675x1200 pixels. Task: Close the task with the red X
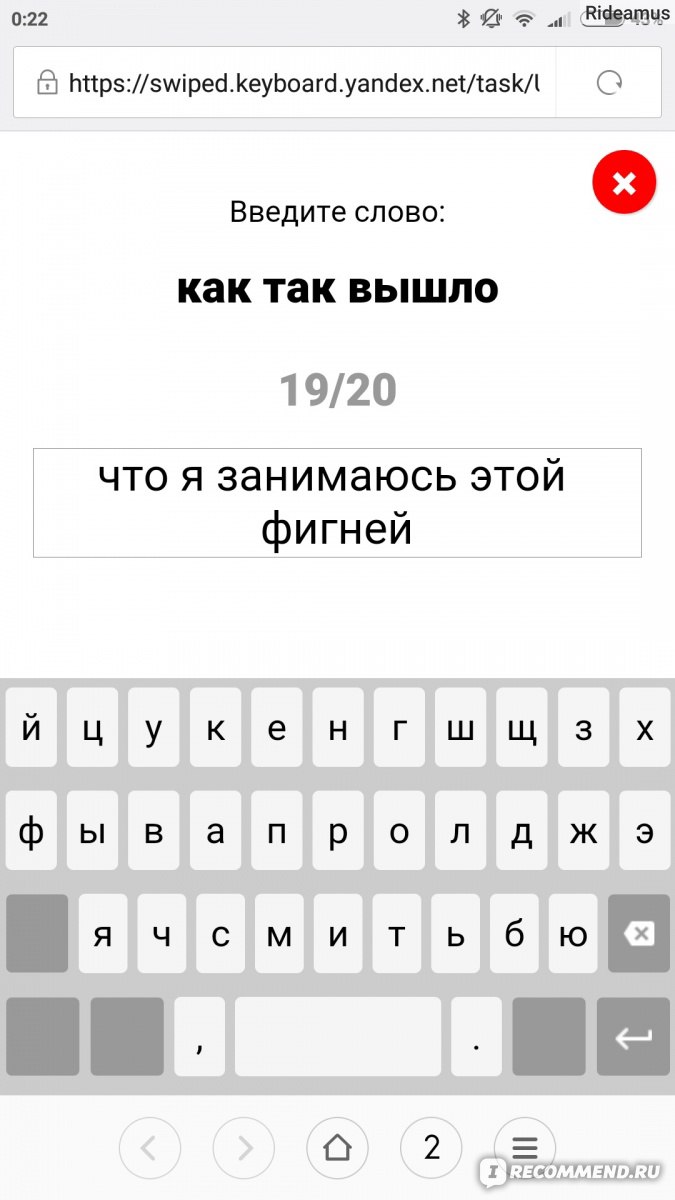[624, 182]
